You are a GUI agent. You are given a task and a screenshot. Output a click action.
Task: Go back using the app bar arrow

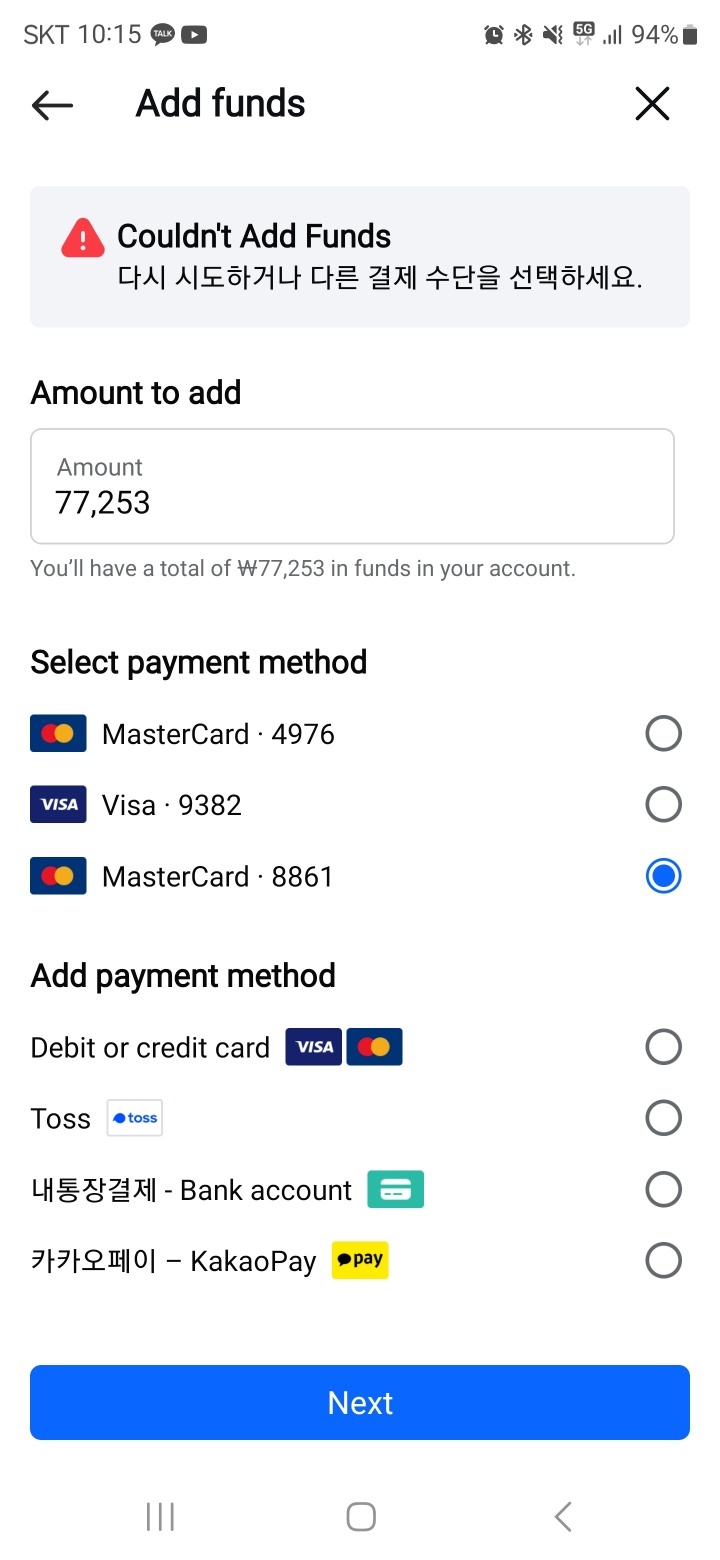[52, 104]
